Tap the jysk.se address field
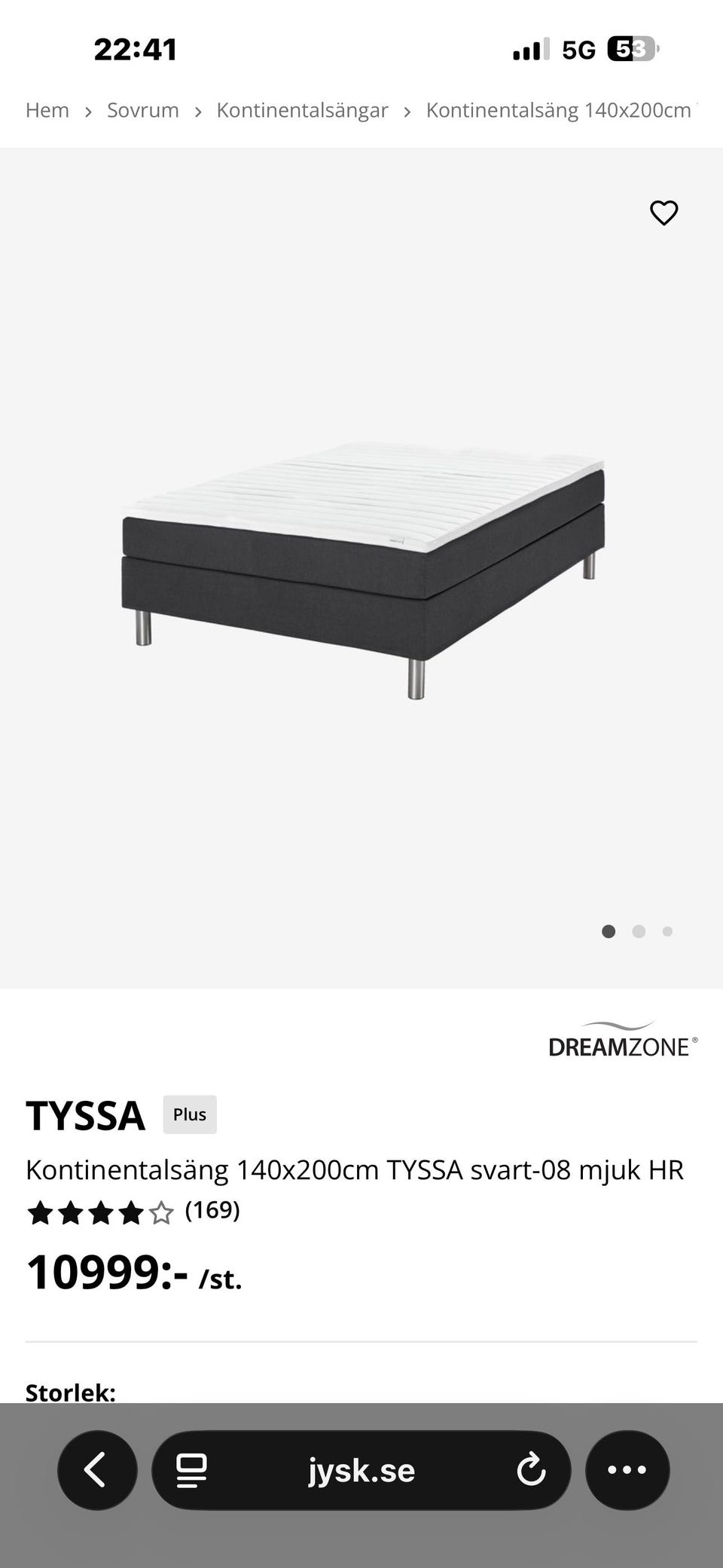This screenshot has width=723, height=1568. (361, 1470)
